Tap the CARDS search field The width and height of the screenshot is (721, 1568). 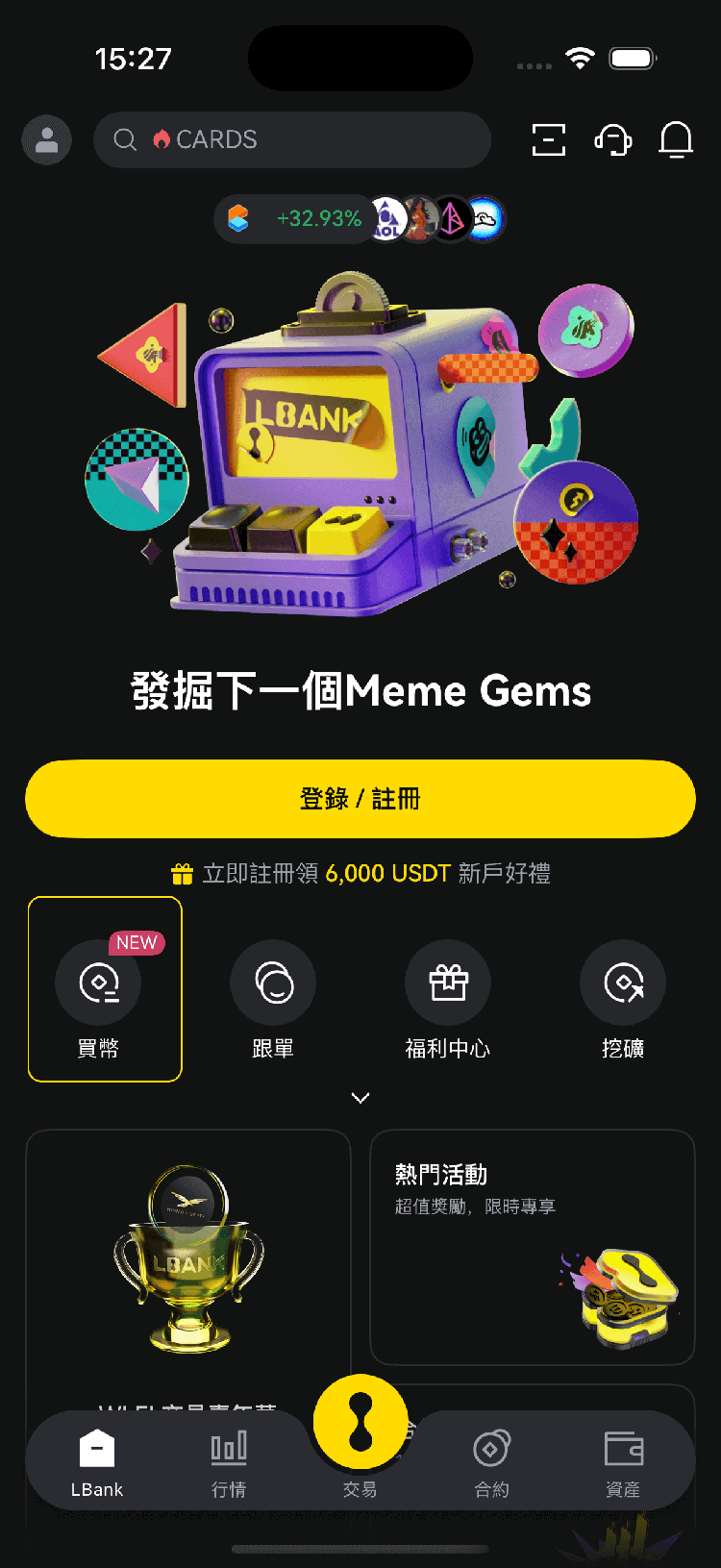coord(292,140)
